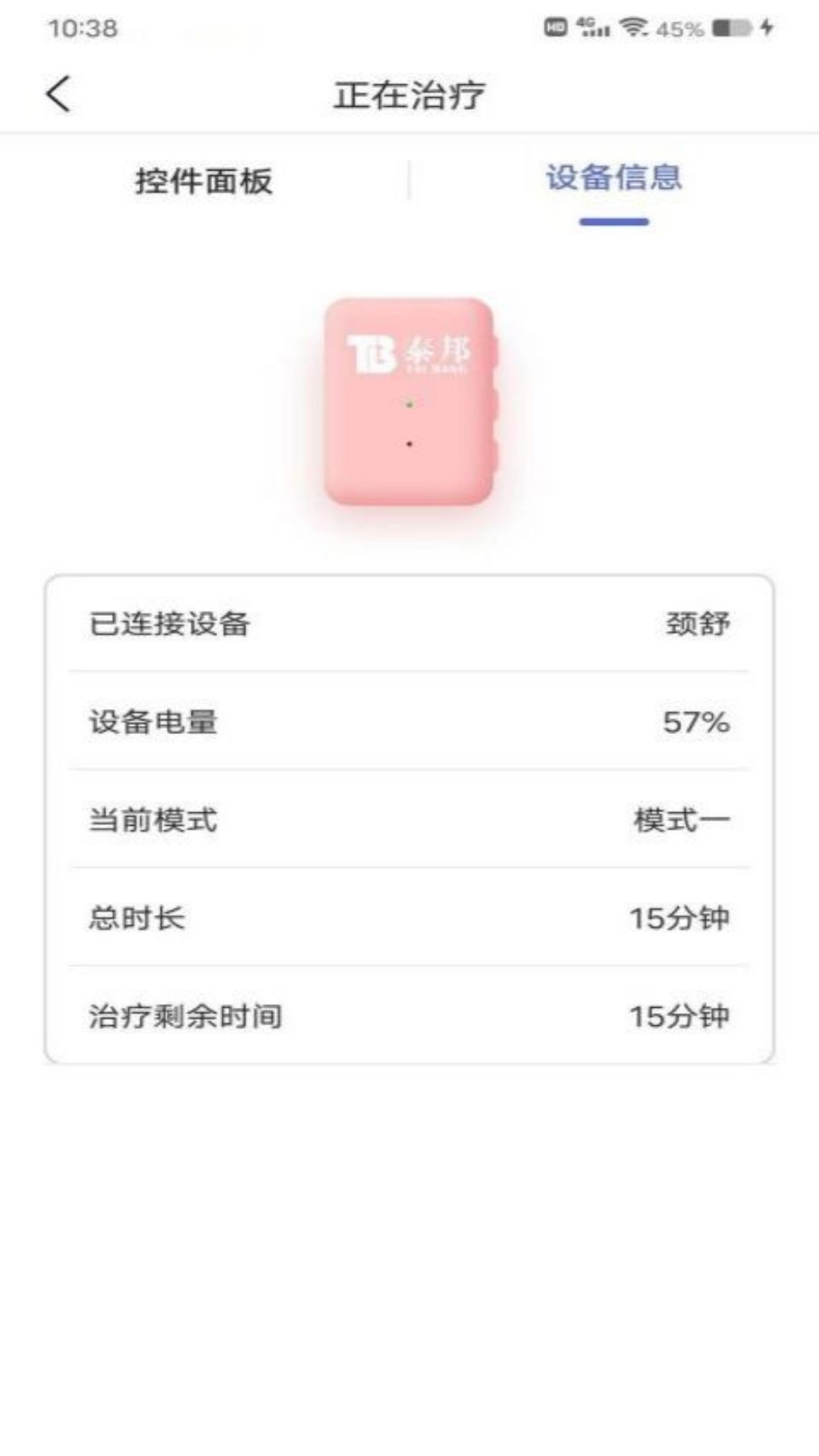This screenshot has height=1456, width=819.
Task: Tap the WiFi status icon
Action: 634,27
